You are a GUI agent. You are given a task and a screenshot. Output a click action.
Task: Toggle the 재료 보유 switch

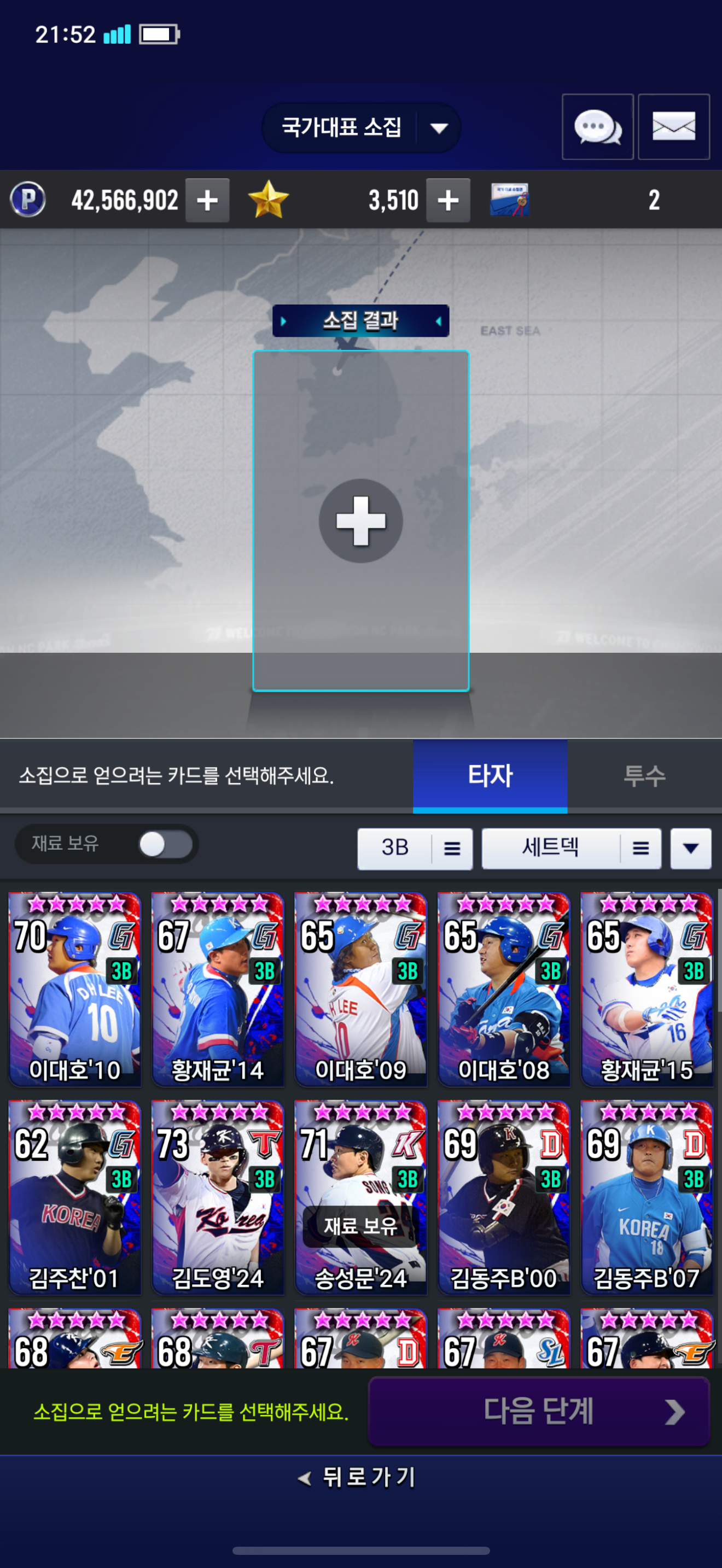pos(166,844)
